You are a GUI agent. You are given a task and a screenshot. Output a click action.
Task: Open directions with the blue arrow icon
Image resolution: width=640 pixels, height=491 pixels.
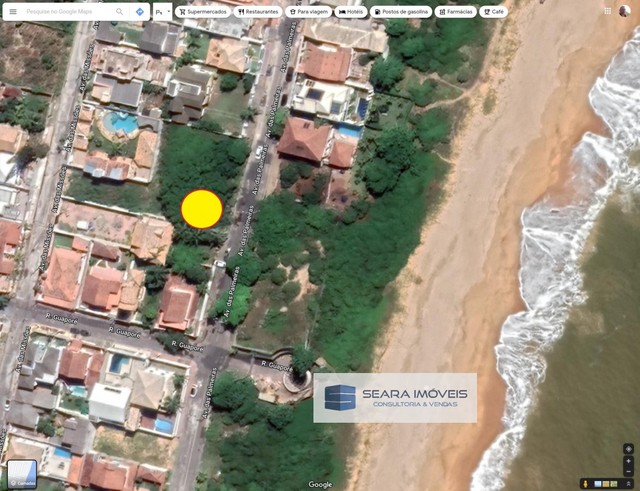(139, 12)
